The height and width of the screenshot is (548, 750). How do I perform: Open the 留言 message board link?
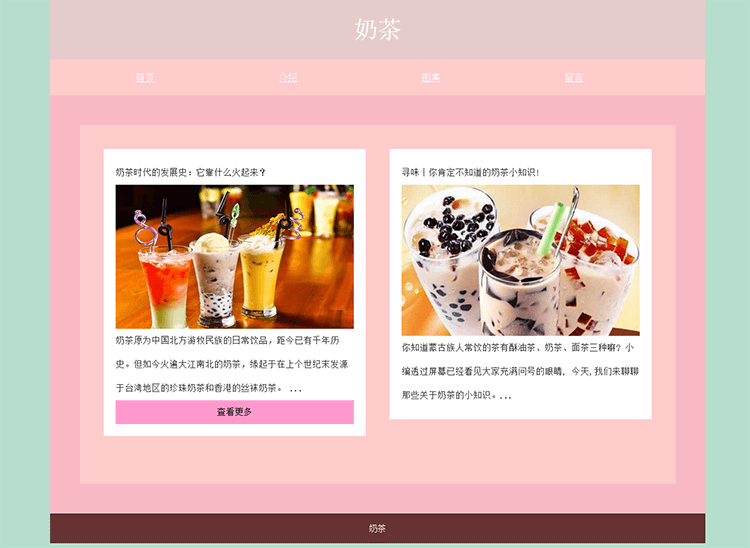coord(574,77)
